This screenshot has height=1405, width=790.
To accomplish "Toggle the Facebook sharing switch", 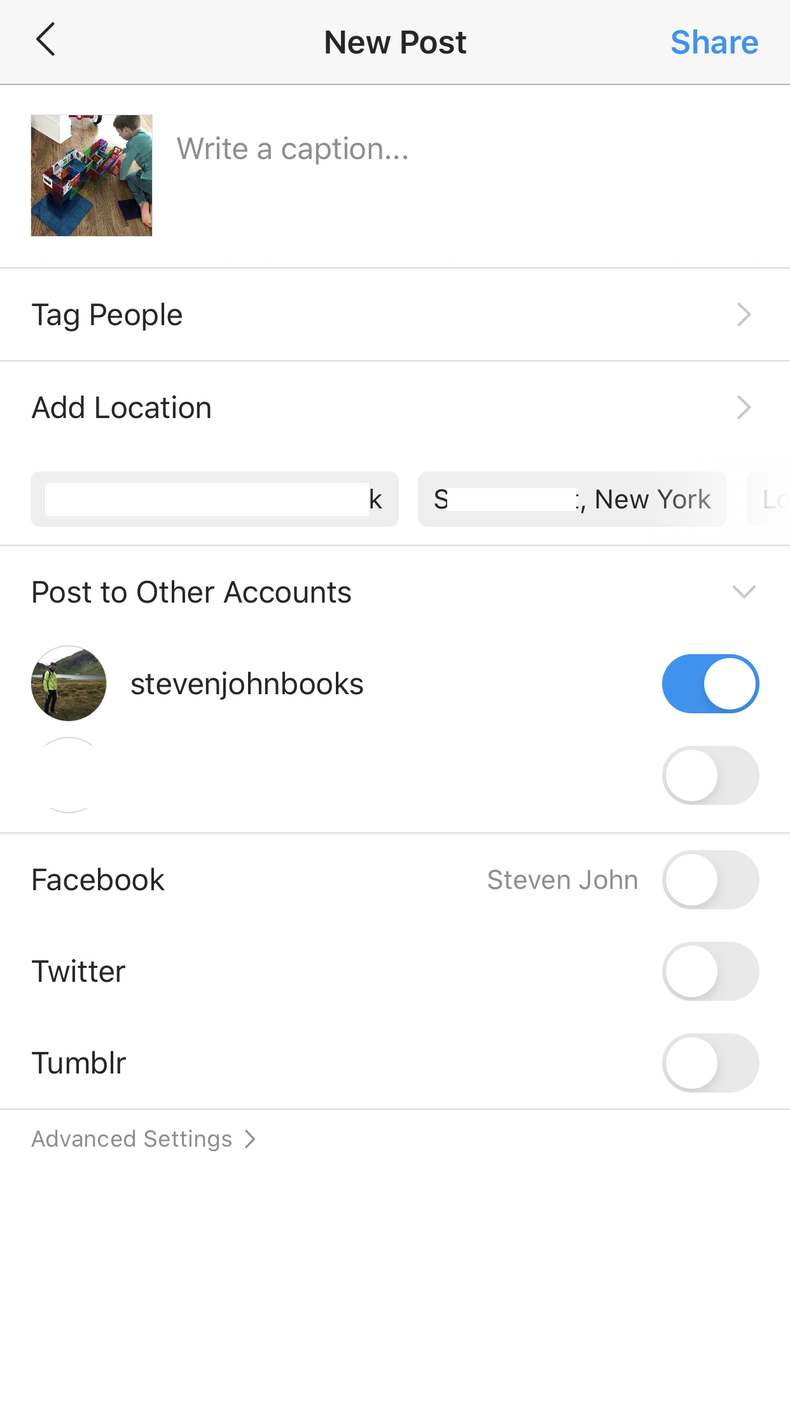I will [x=711, y=880].
